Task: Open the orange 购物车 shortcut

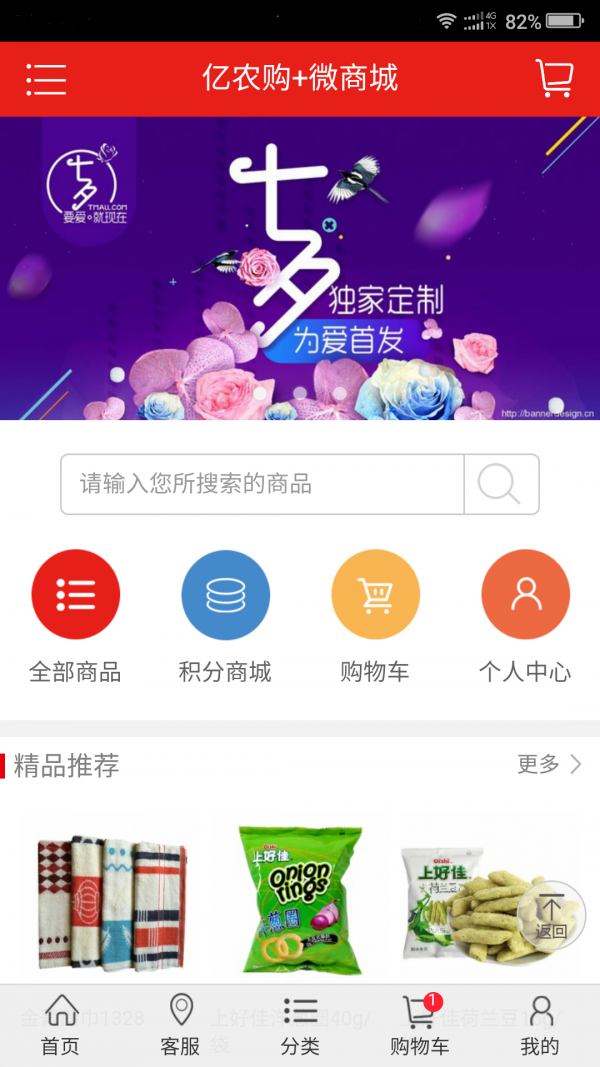Action: point(375,595)
